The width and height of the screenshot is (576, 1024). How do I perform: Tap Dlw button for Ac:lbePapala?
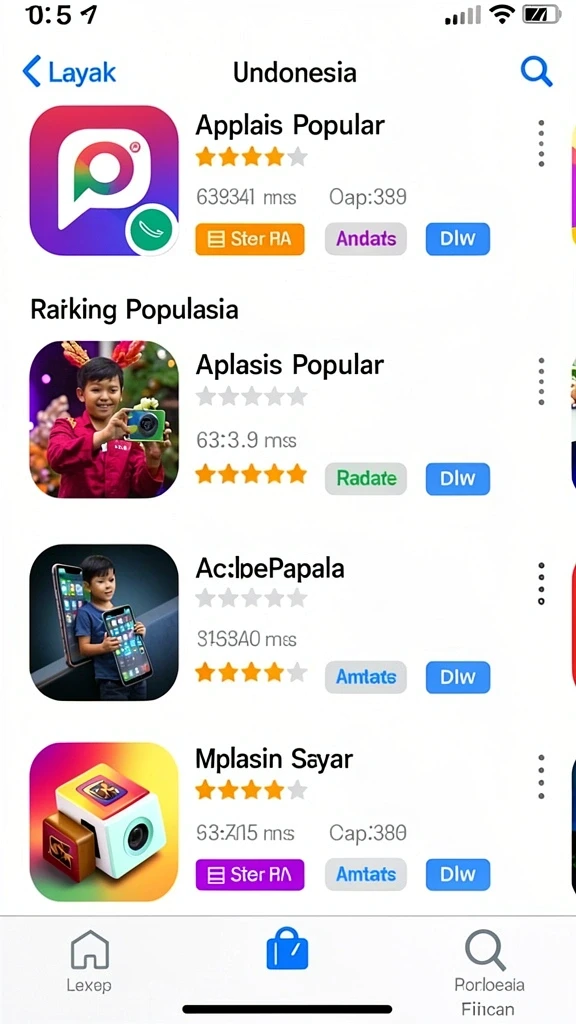[x=457, y=677]
